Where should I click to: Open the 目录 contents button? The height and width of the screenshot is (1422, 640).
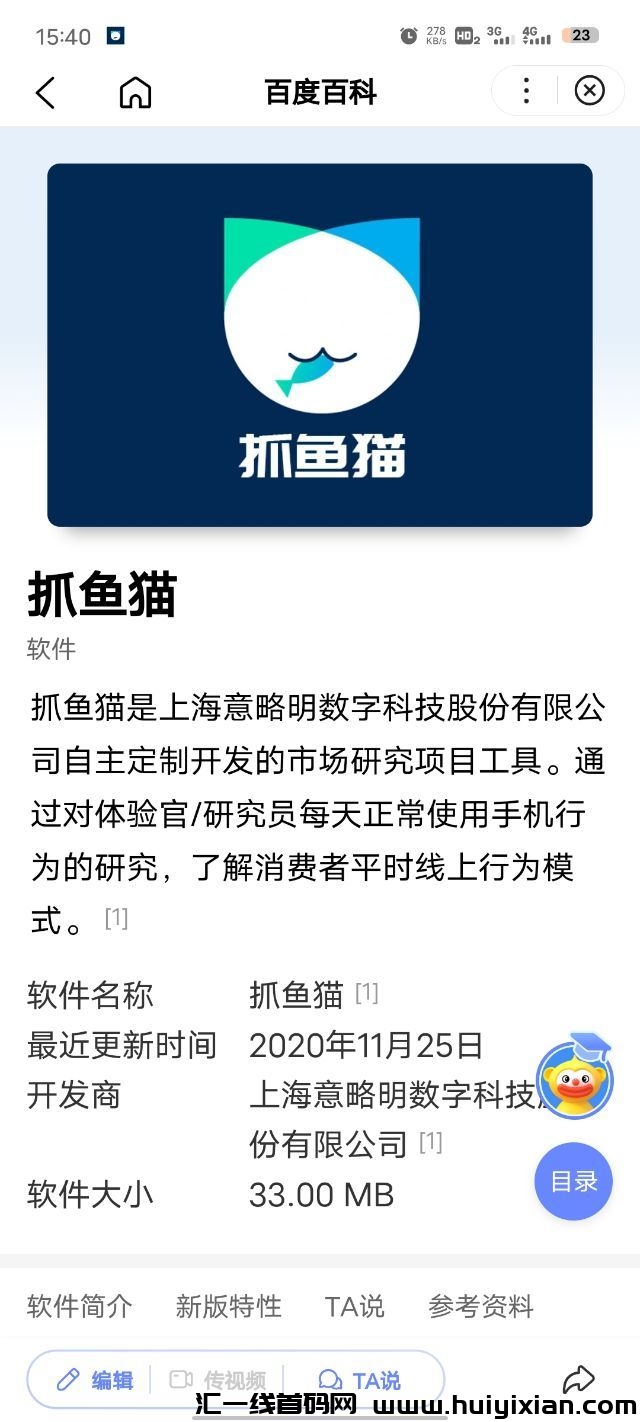(x=573, y=1181)
